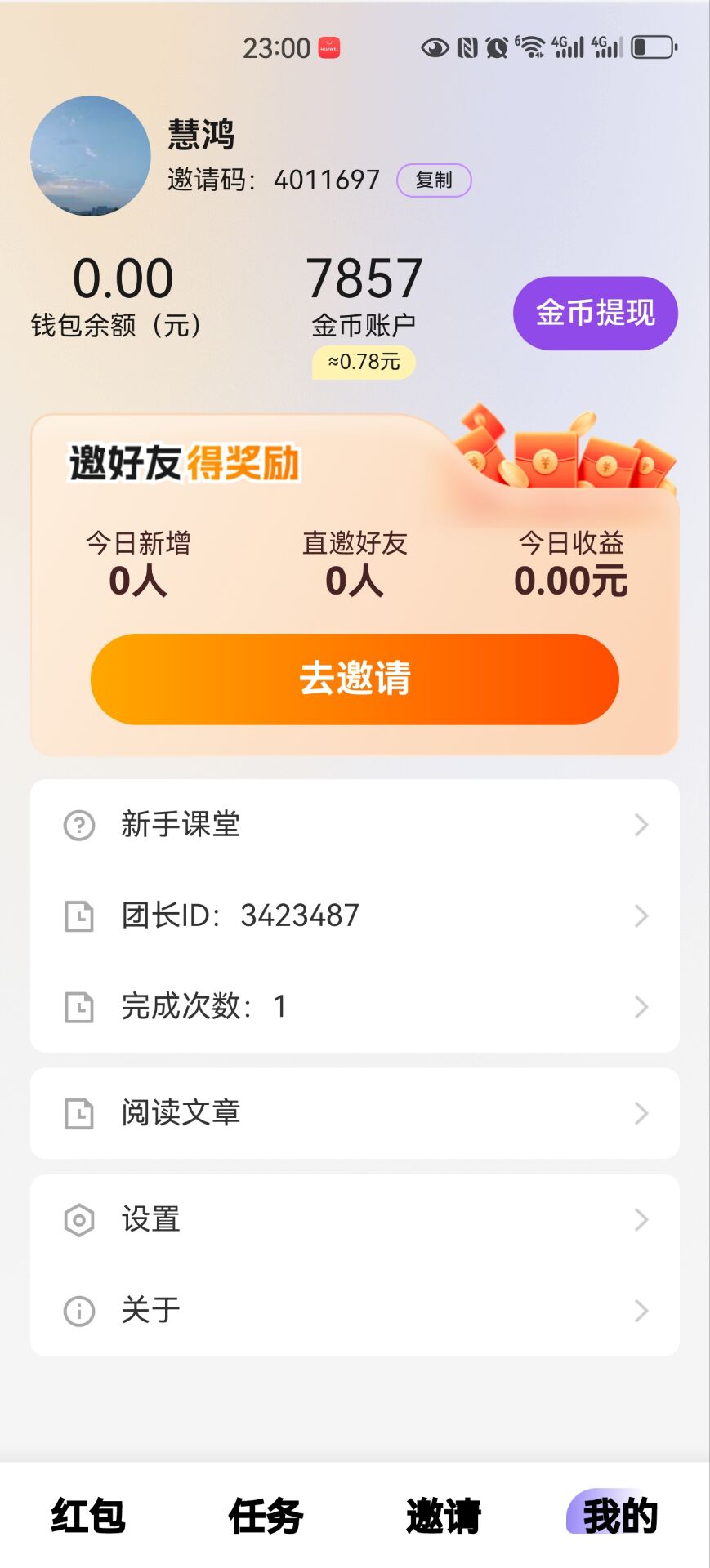Viewport: 710px width, 1568px height.
Task: Open the 完成次数 row
Action: (355, 1006)
